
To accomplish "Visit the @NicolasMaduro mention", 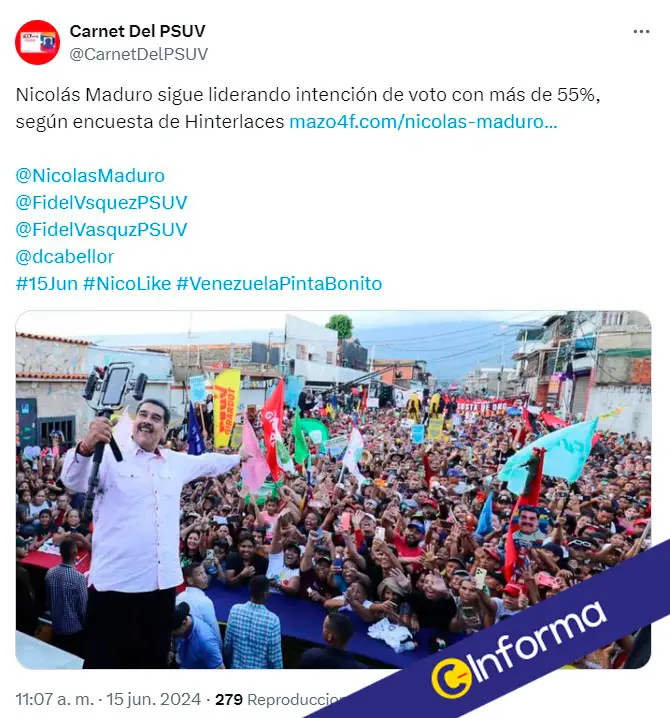I will point(90,176).
